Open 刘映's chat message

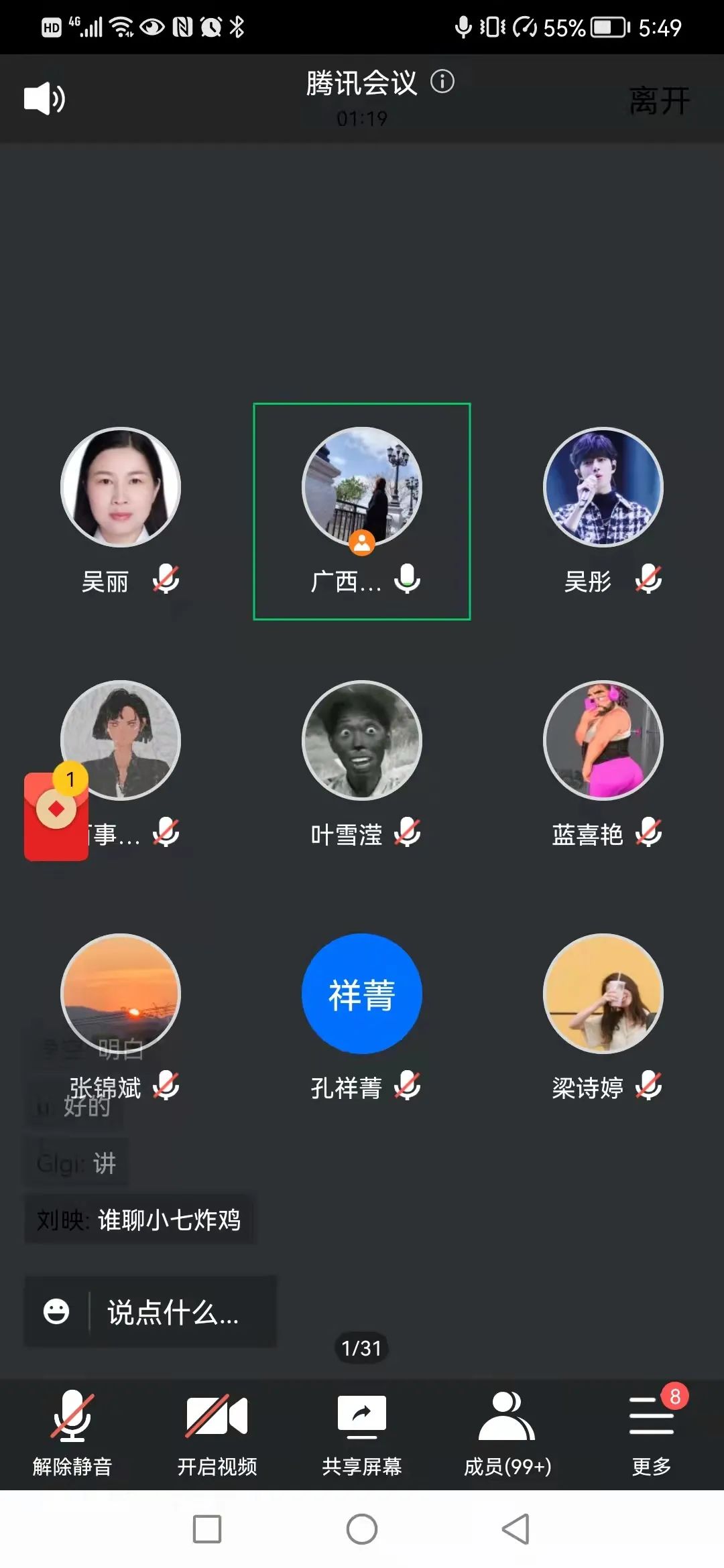tap(139, 1220)
